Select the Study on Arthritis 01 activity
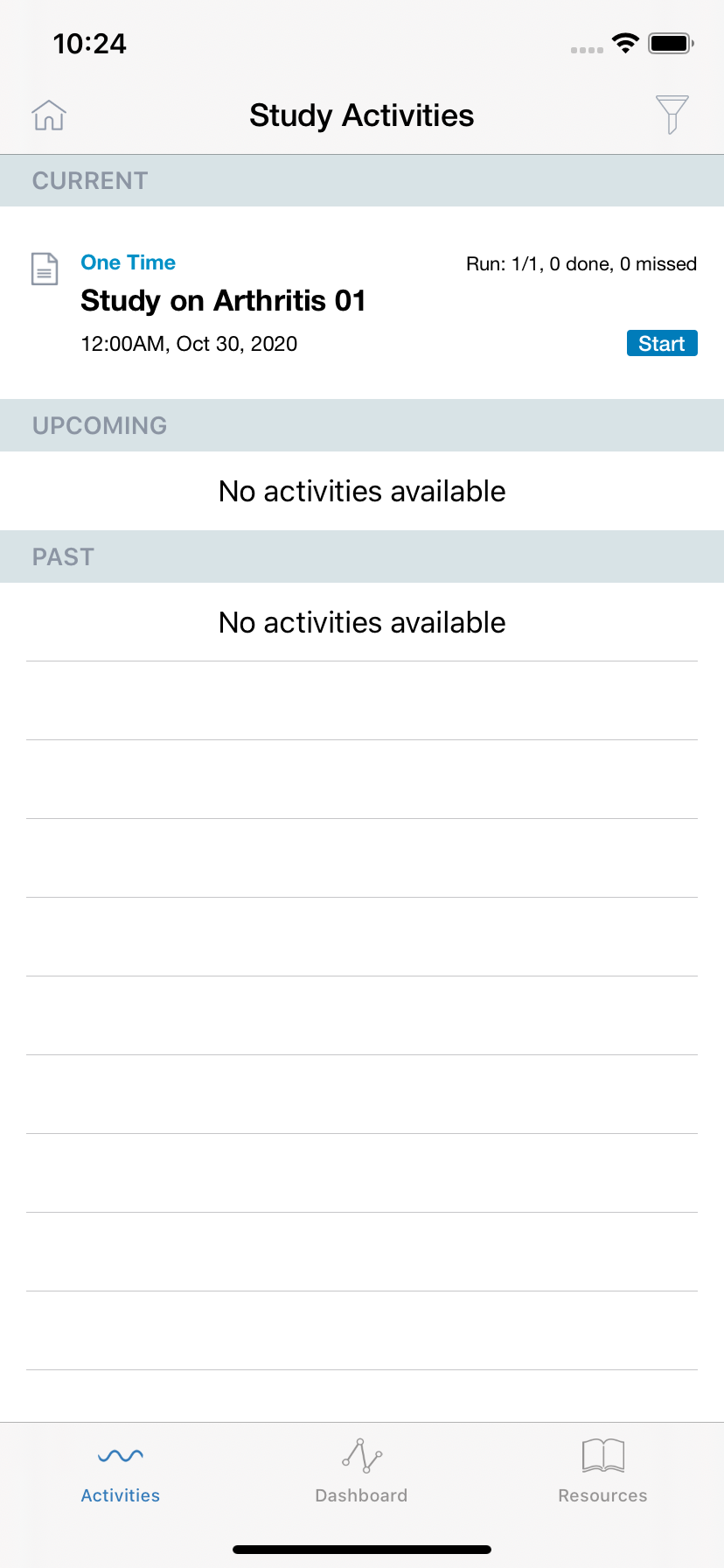 224,300
